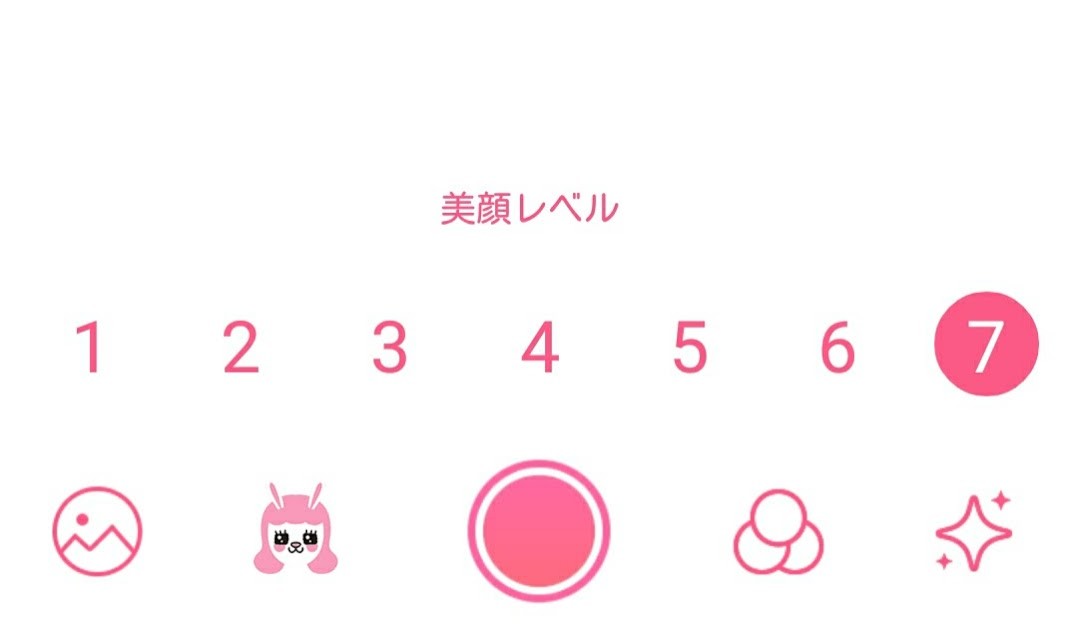Viewport: 1067px width, 631px height.
Task: Tap the sparkle beauty effect icon
Action: [x=974, y=531]
